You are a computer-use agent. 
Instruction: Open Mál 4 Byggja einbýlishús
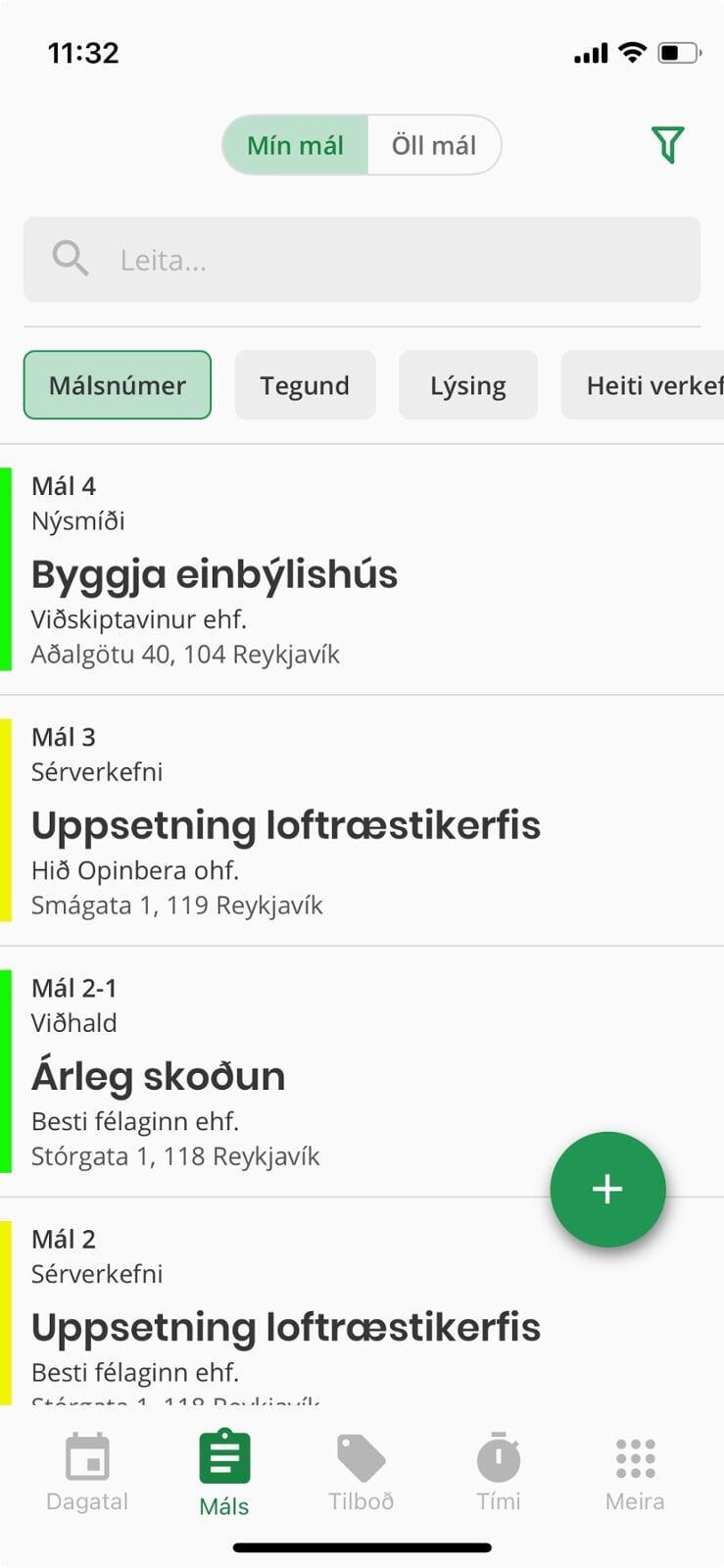294,570
